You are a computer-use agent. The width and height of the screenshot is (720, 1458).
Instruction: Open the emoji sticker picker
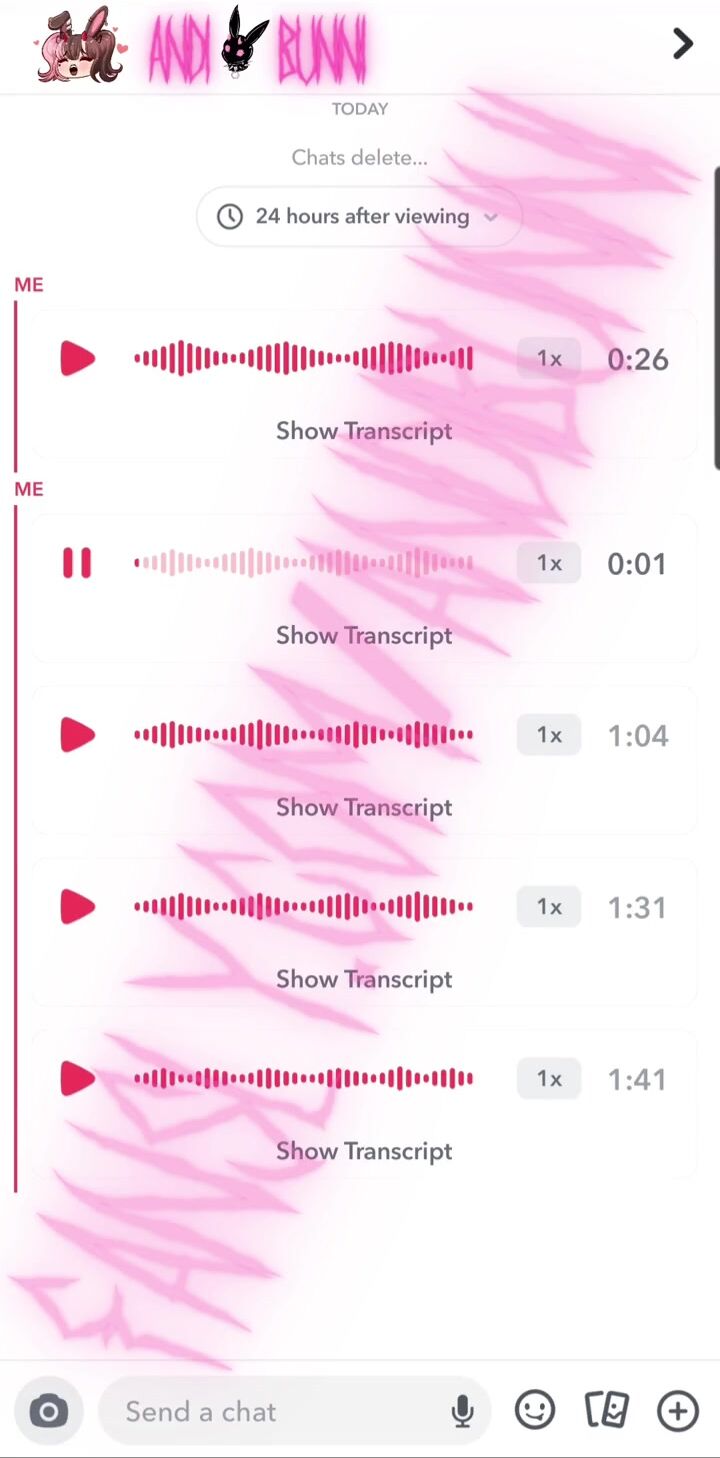(x=535, y=1411)
